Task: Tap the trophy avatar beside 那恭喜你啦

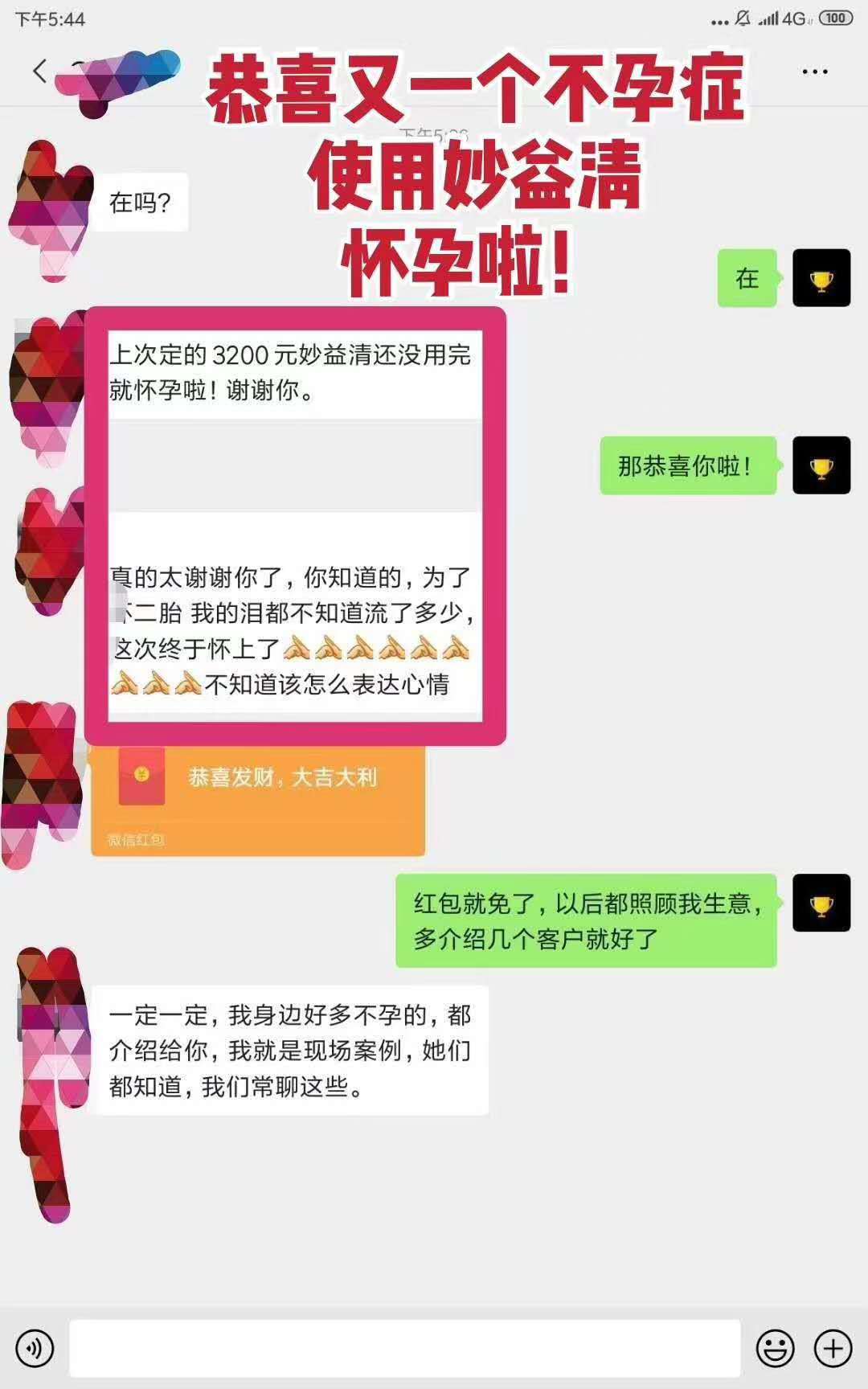Action: click(821, 465)
